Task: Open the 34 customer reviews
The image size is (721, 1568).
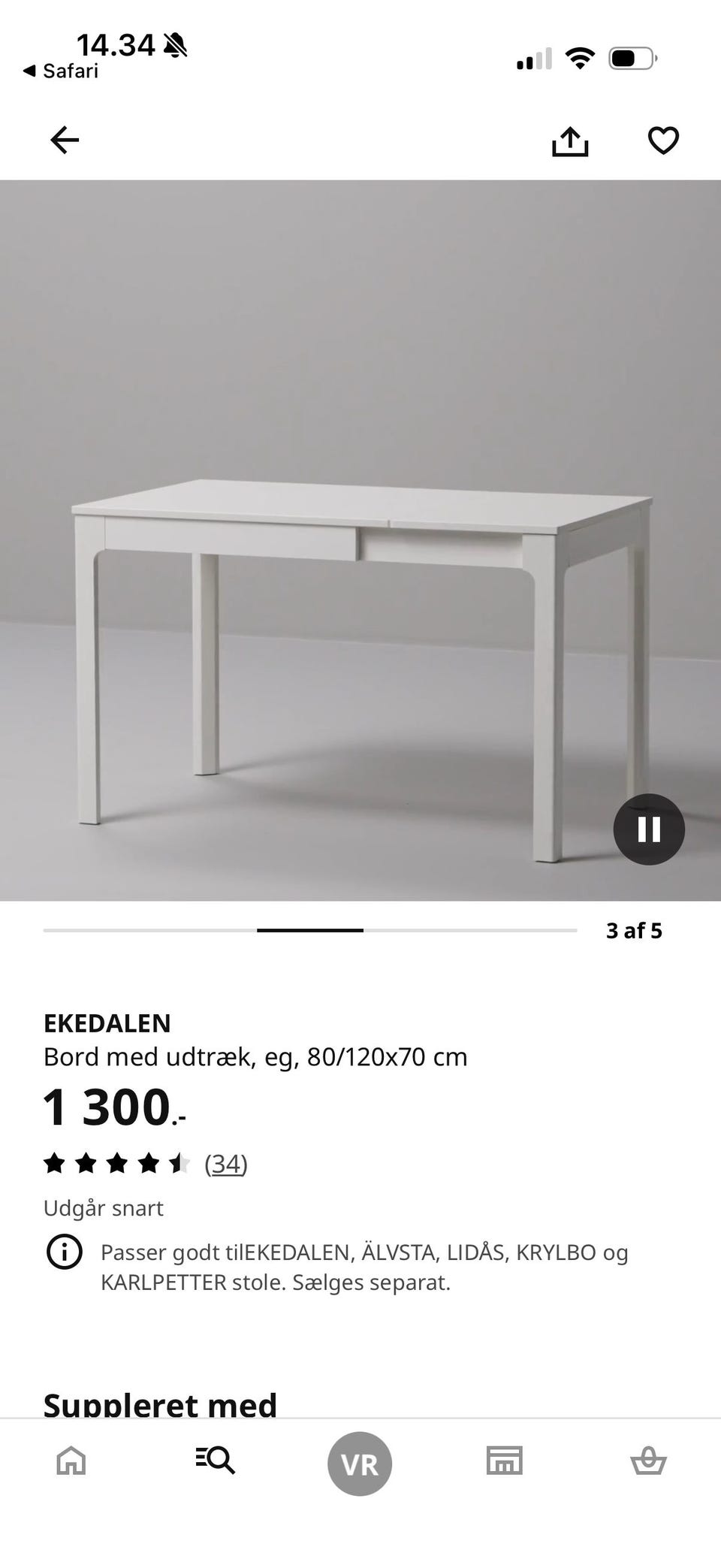Action: tap(225, 1164)
